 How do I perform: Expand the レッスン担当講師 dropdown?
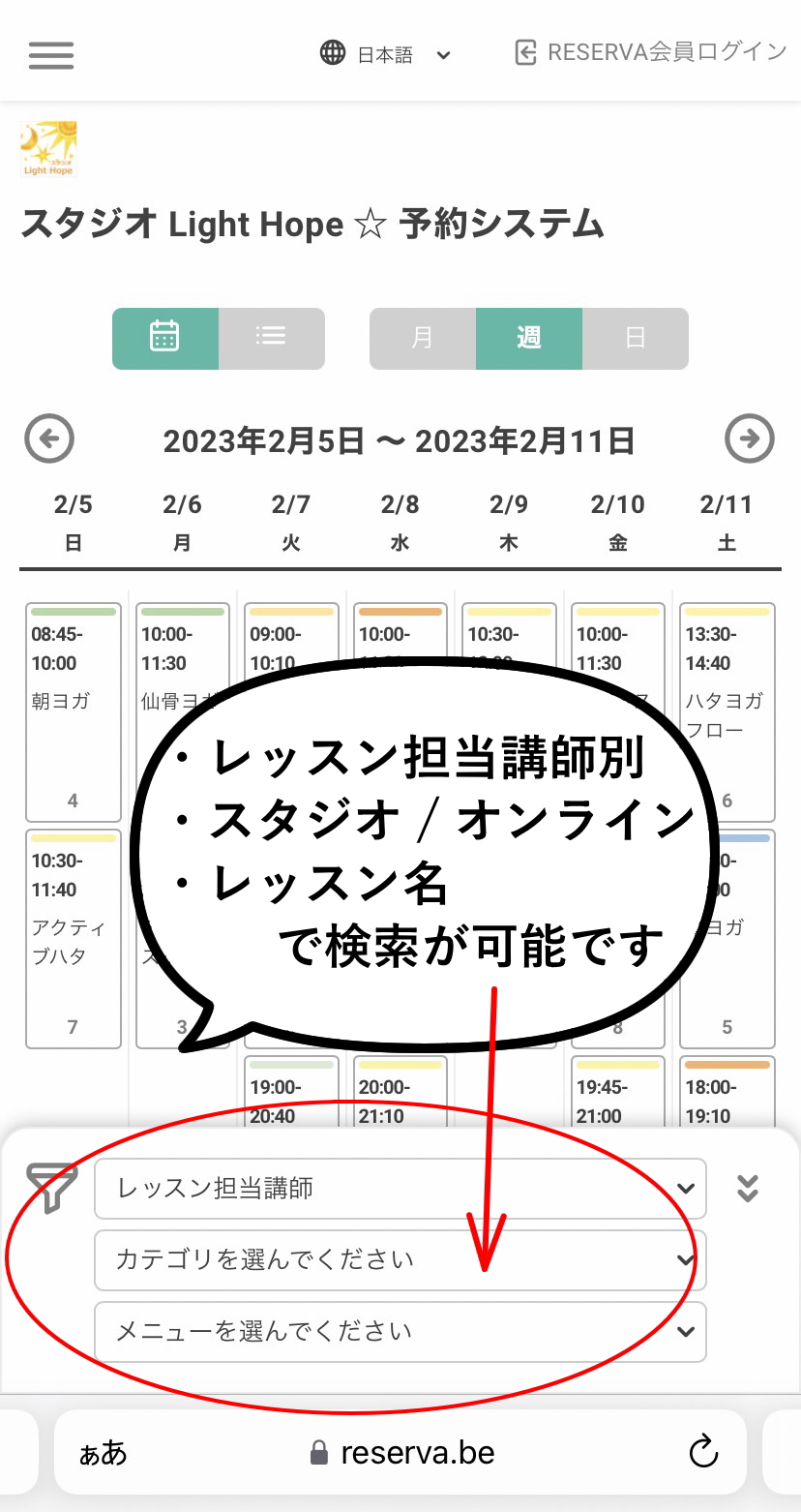400,1188
